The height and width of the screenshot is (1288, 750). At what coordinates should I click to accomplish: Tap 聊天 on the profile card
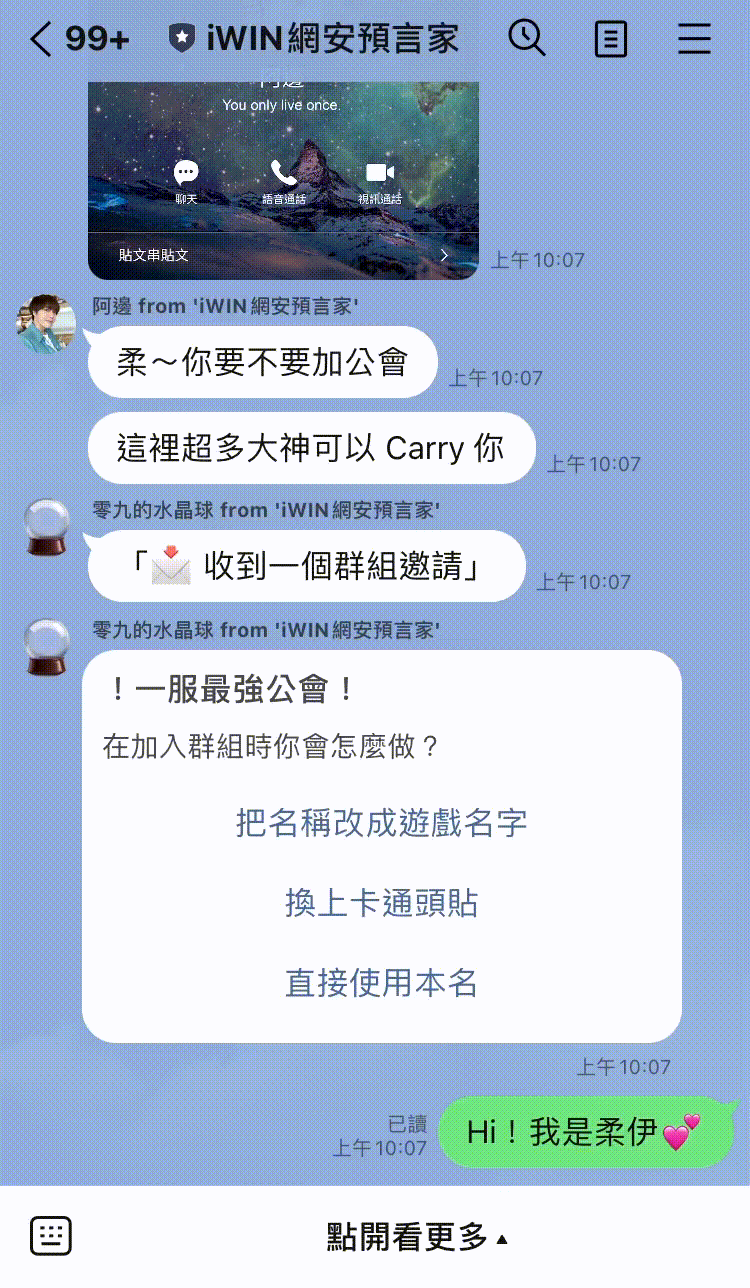[x=186, y=182]
